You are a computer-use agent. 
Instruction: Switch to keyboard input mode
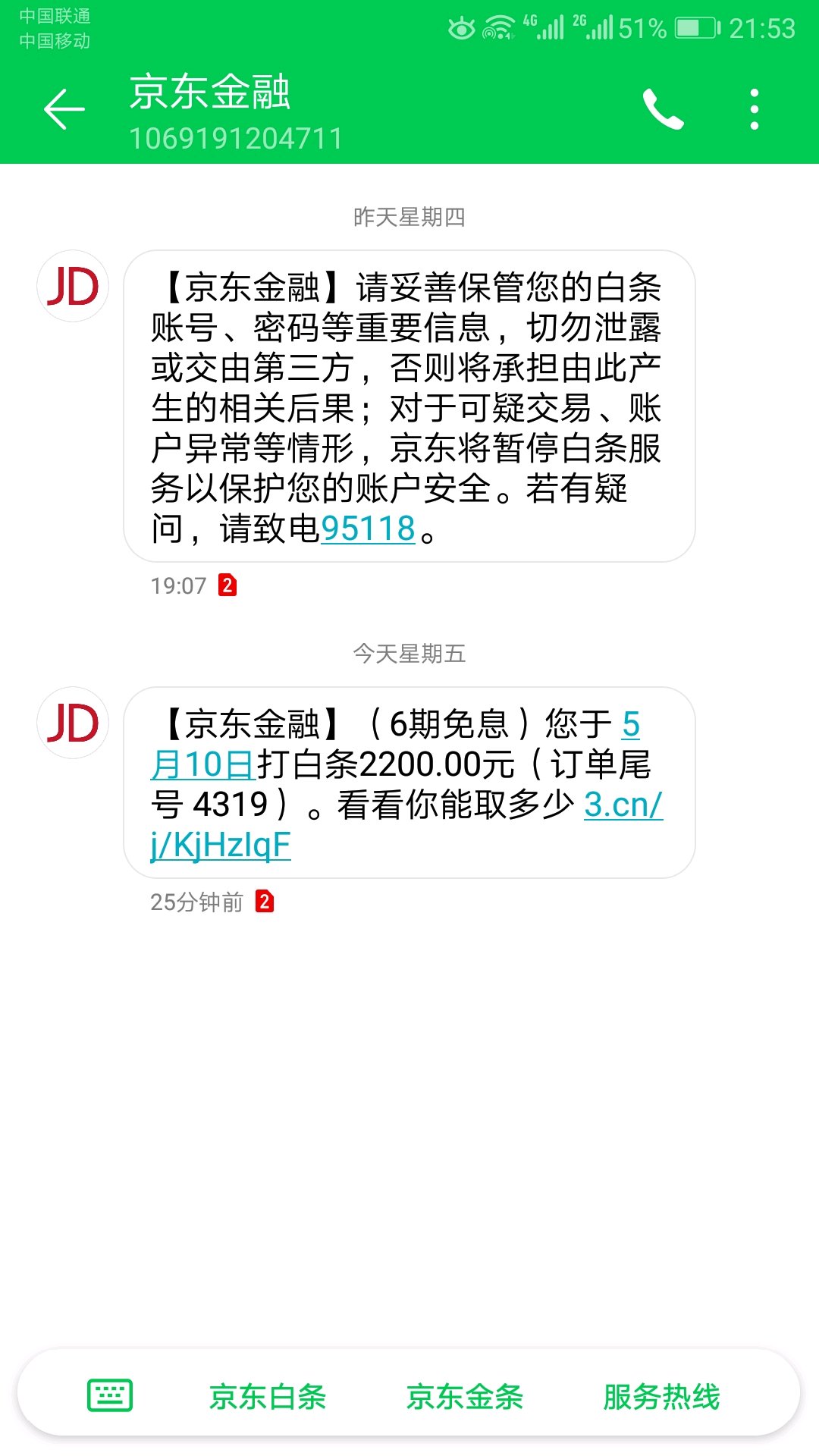click(x=110, y=1395)
